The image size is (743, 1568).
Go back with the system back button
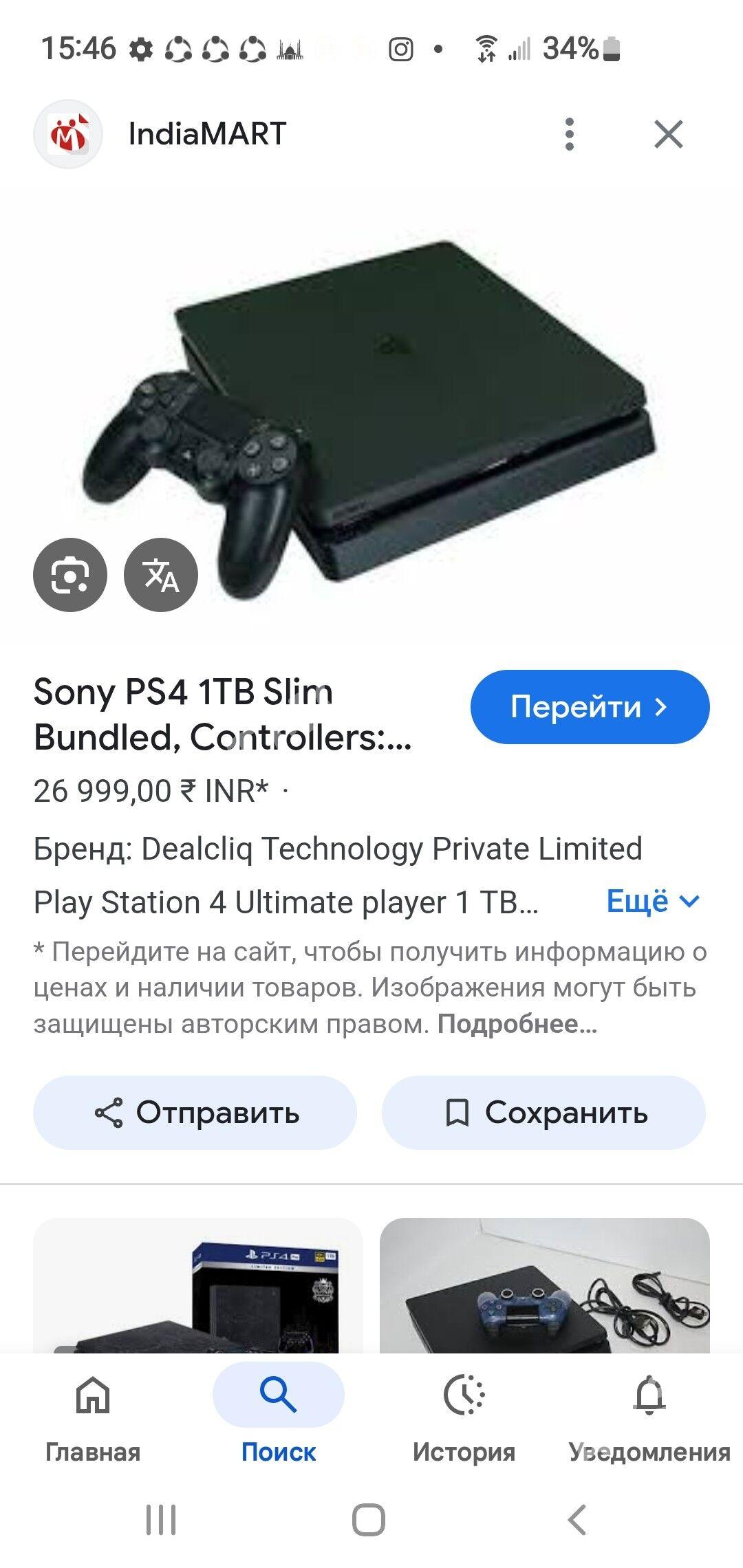(x=577, y=1520)
